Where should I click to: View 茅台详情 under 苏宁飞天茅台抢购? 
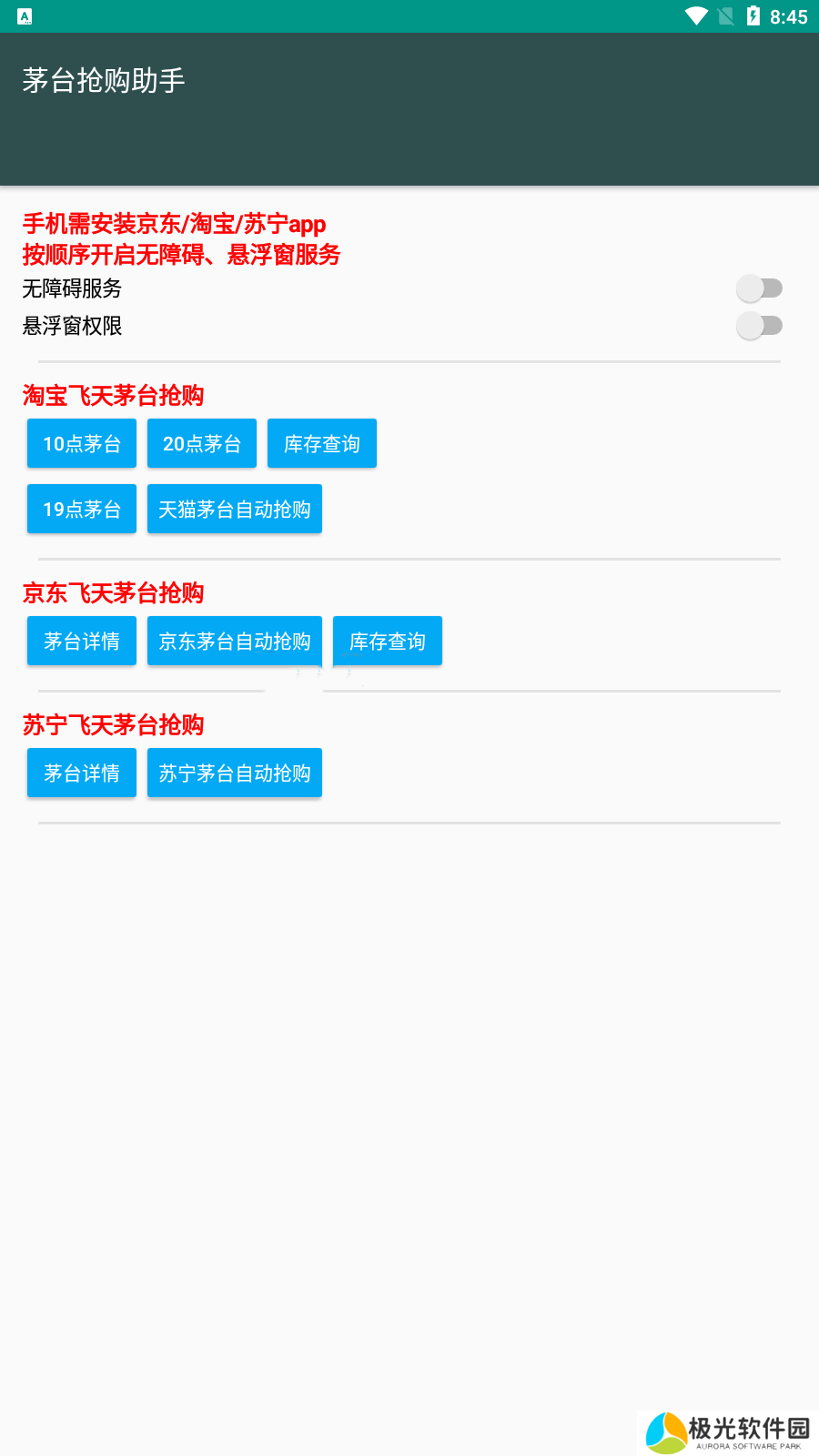click(82, 773)
